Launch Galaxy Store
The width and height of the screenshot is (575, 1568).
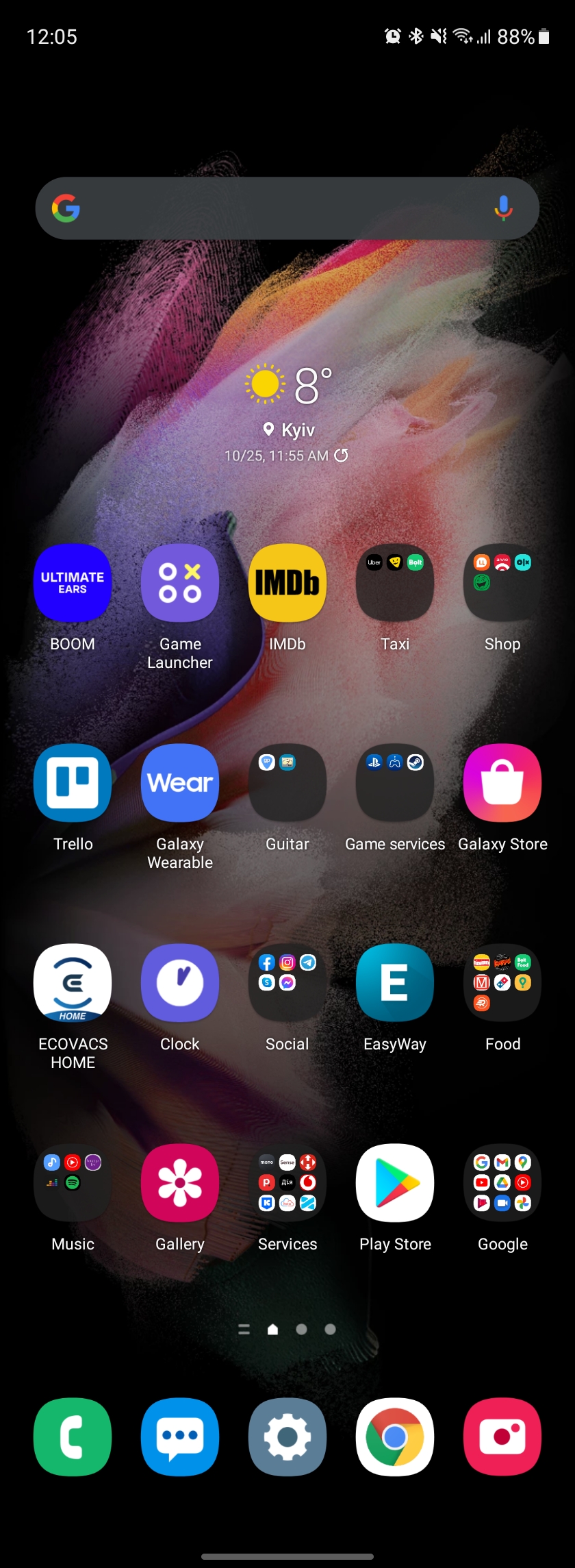tap(502, 783)
